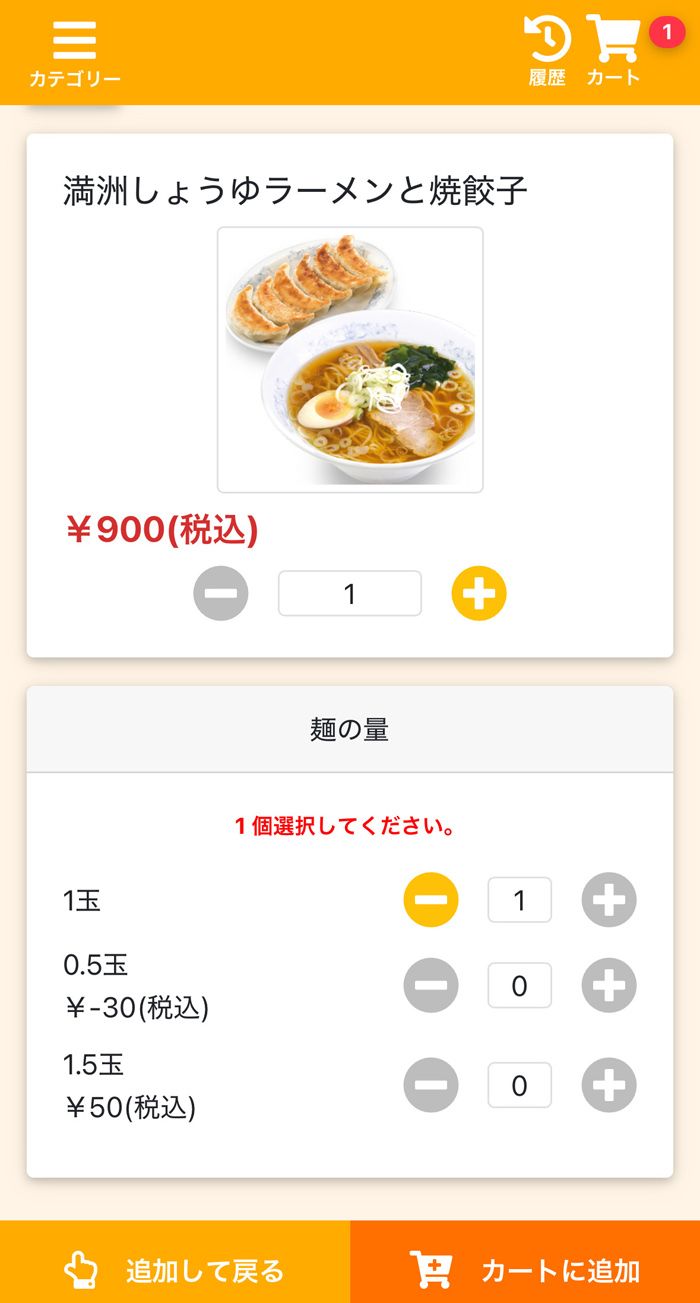The image size is (700, 1303).
Task: Decrease the ramen set quantity
Action: [221, 594]
